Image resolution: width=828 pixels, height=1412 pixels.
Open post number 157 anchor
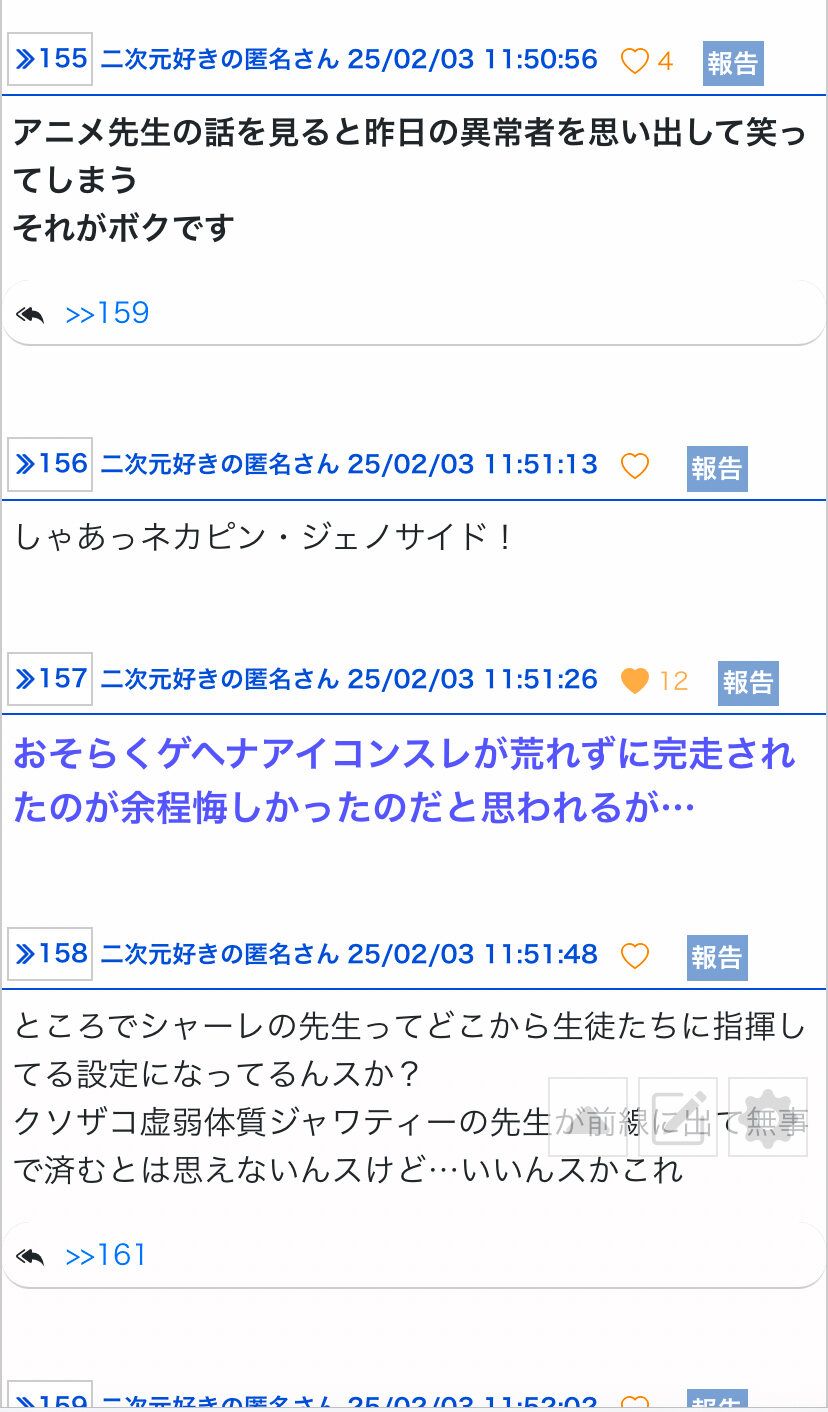[50, 679]
